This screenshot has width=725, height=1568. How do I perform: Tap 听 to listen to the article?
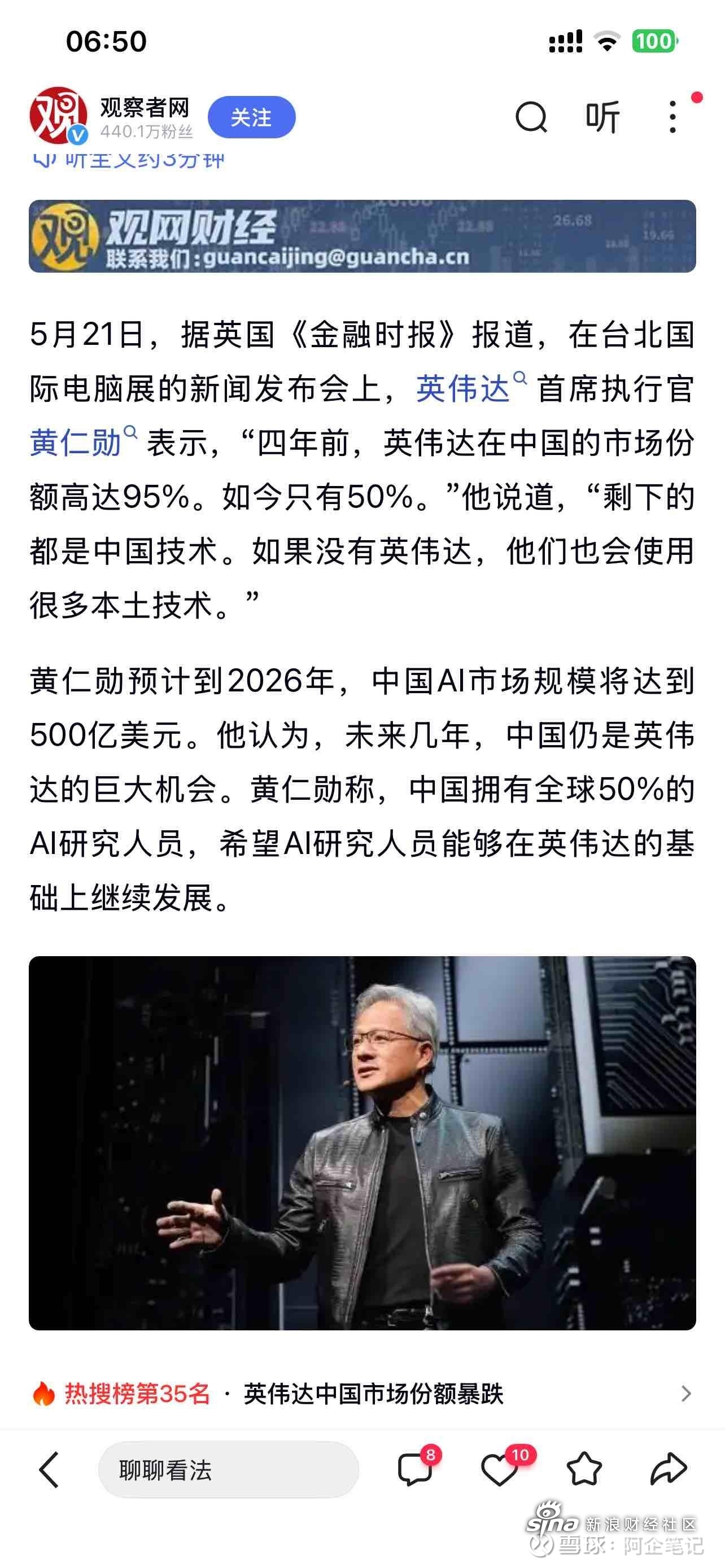coord(602,117)
